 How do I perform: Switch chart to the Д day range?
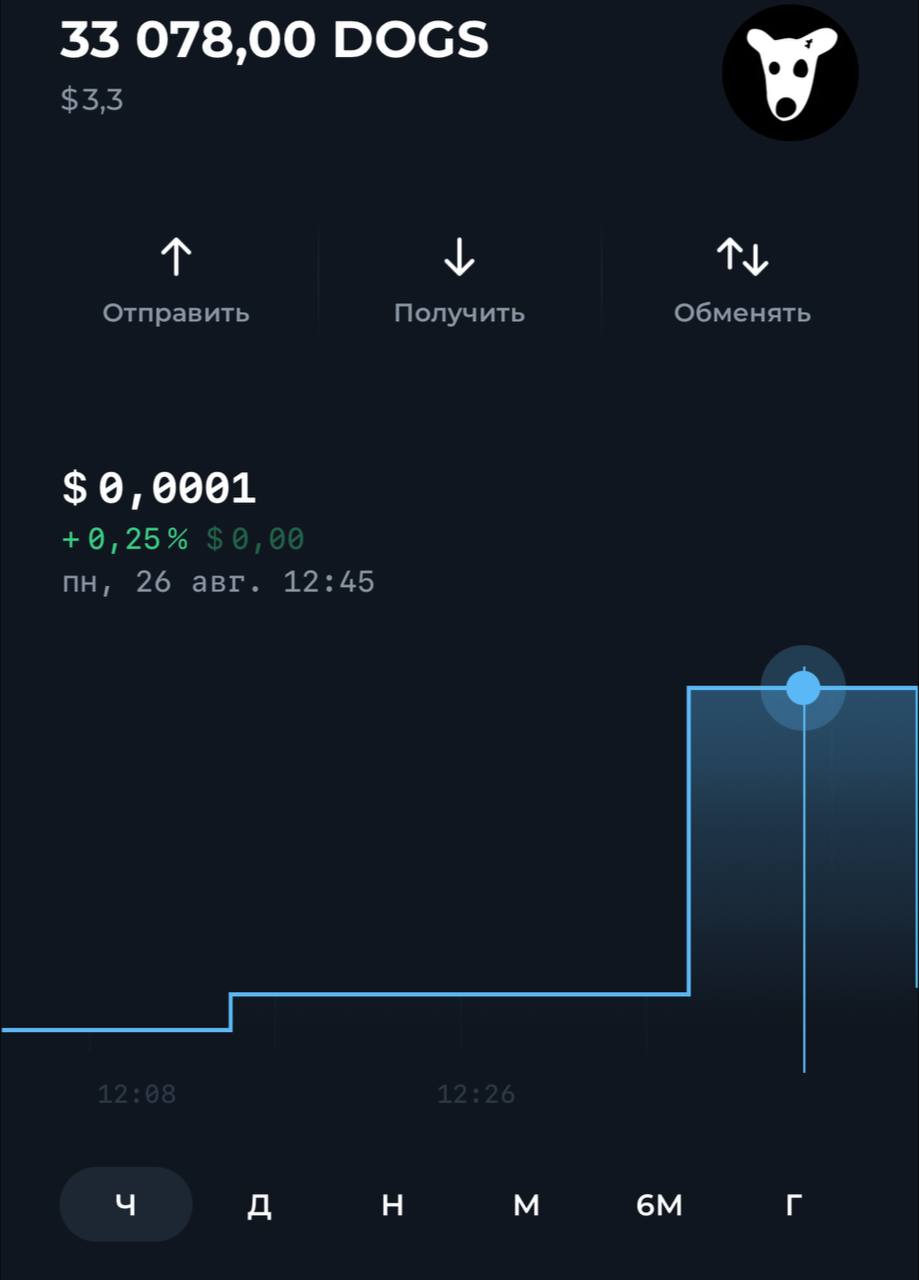(x=259, y=1205)
